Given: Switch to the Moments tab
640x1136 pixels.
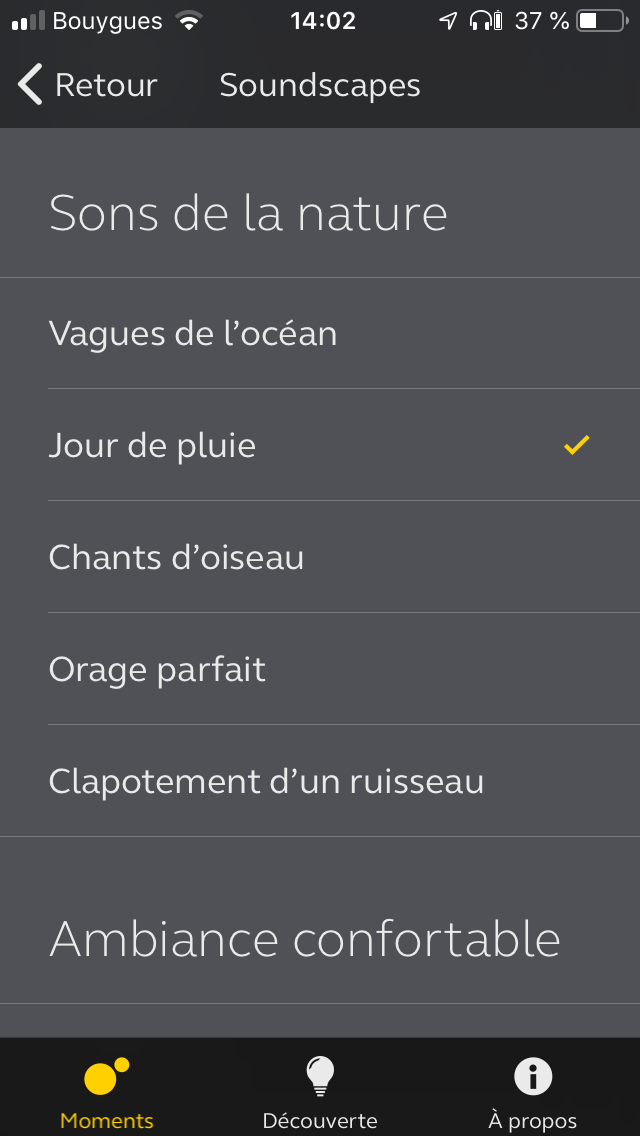Looking at the screenshot, I should [x=107, y=1090].
